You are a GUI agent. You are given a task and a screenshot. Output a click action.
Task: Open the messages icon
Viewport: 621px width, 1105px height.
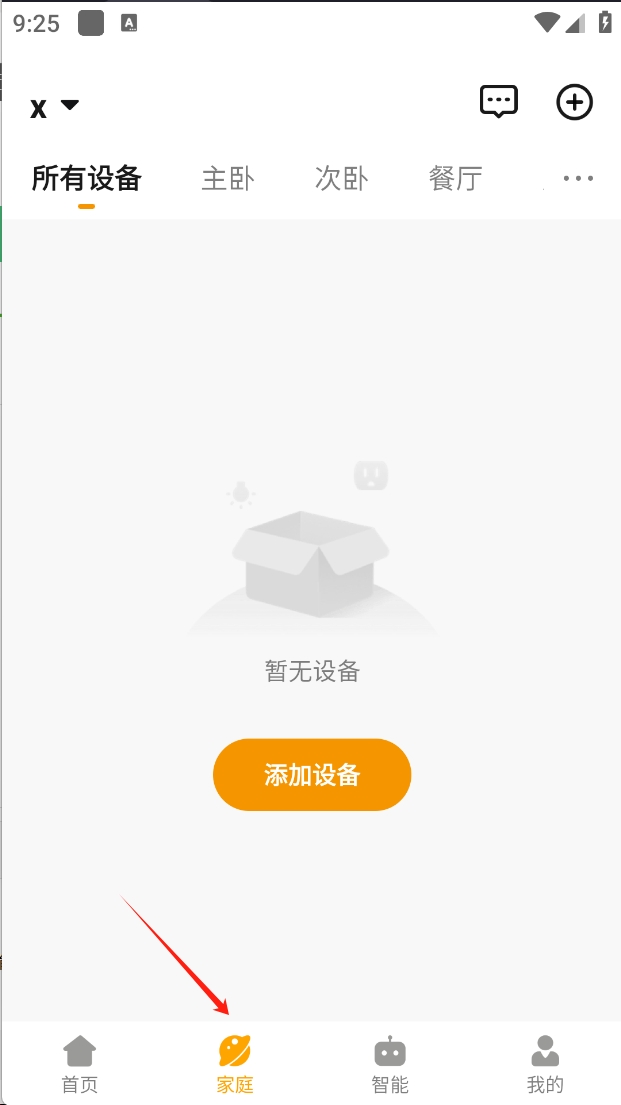coord(499,102)
